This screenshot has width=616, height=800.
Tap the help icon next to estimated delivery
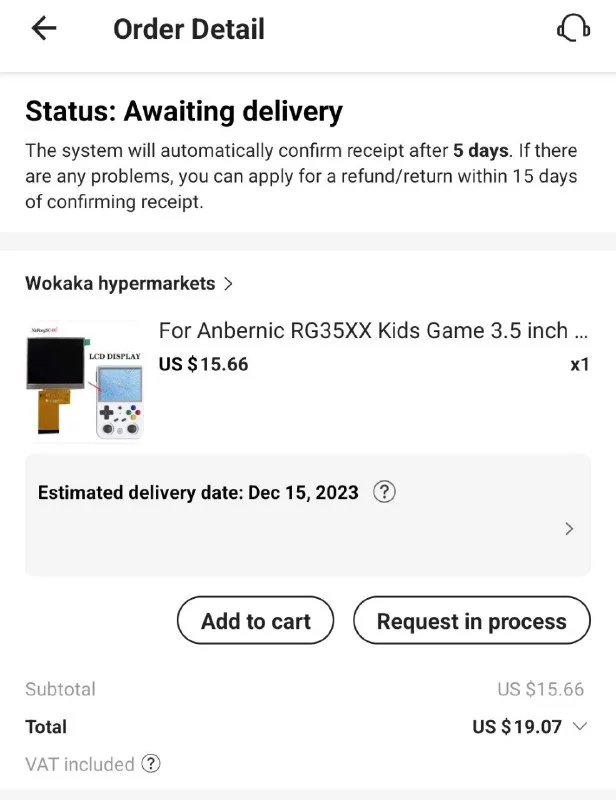[x=384, y=492]
